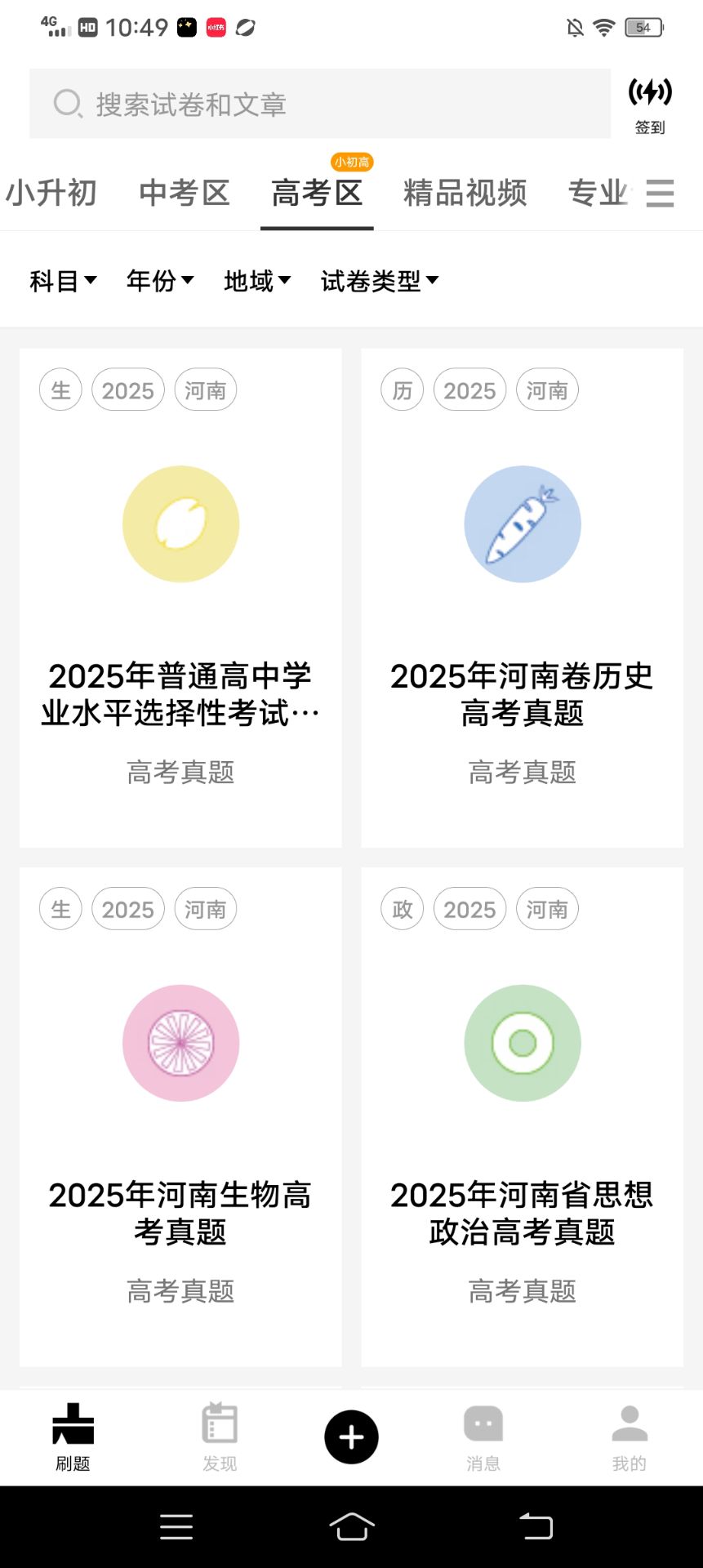Tap the black plus button to create content
703x1568 pixels.
pos(351,1436)
